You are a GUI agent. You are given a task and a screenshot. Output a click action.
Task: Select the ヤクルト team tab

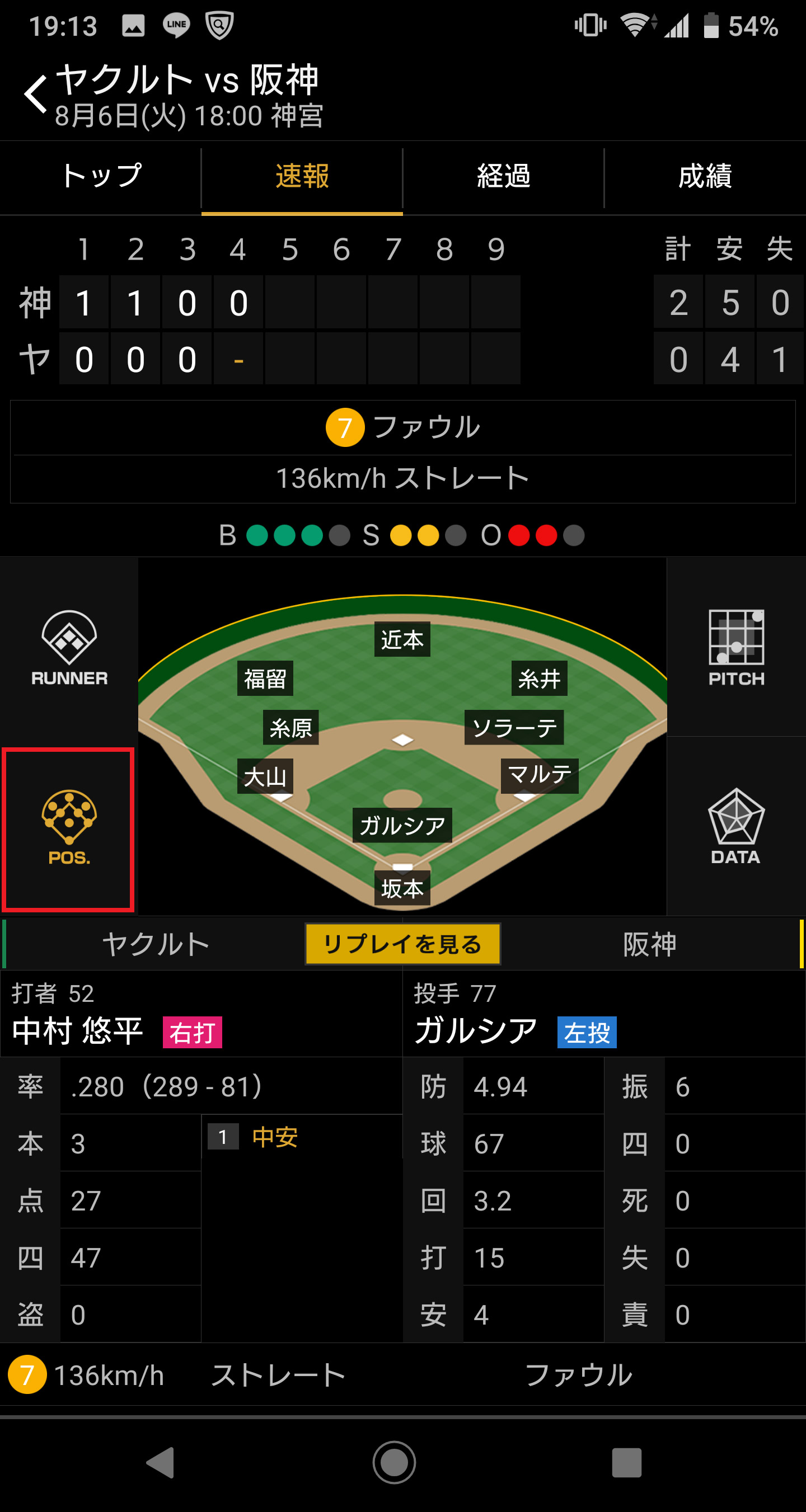click(x=156, y=944)
